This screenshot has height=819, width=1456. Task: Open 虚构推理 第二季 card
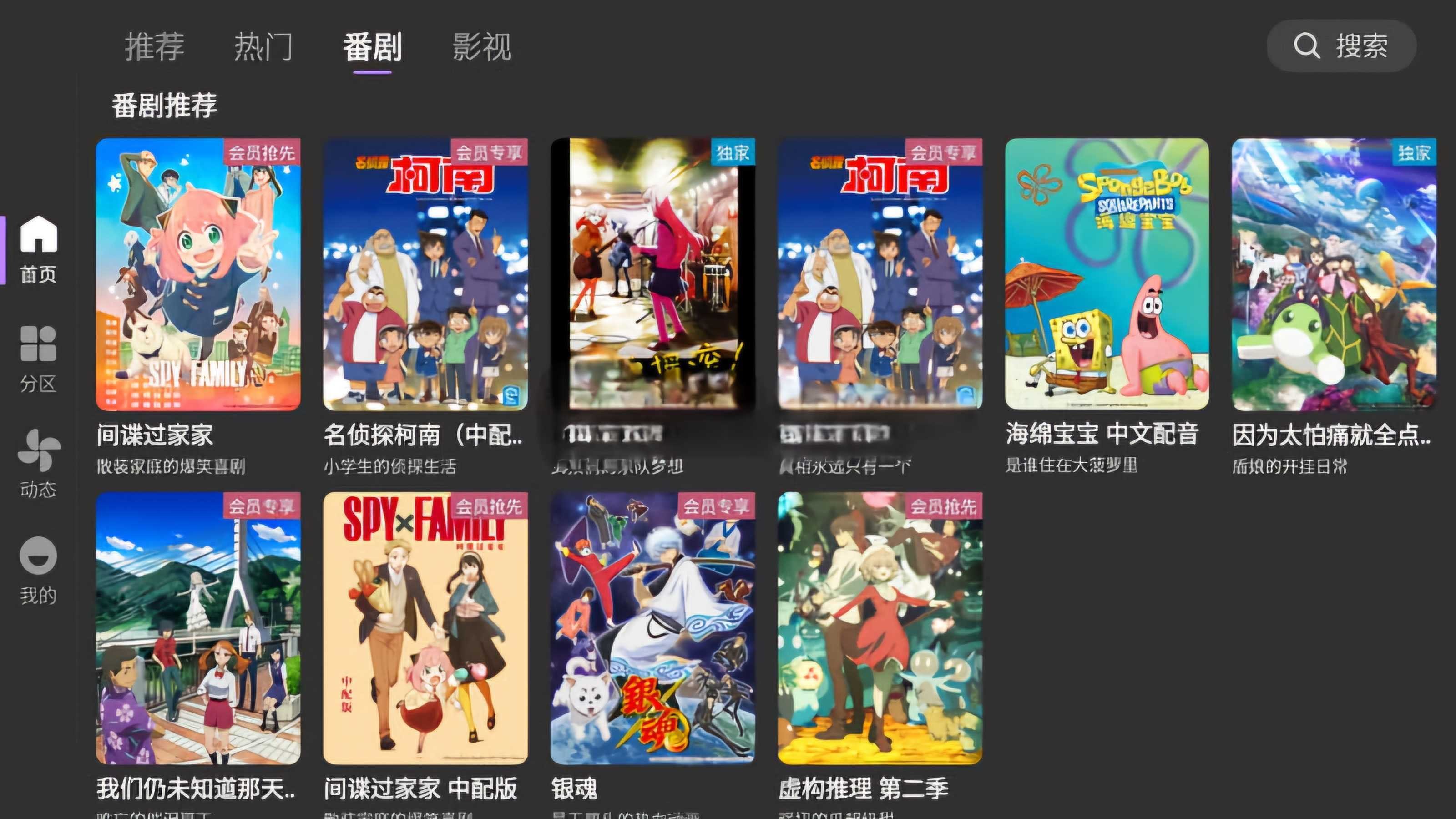880,627
